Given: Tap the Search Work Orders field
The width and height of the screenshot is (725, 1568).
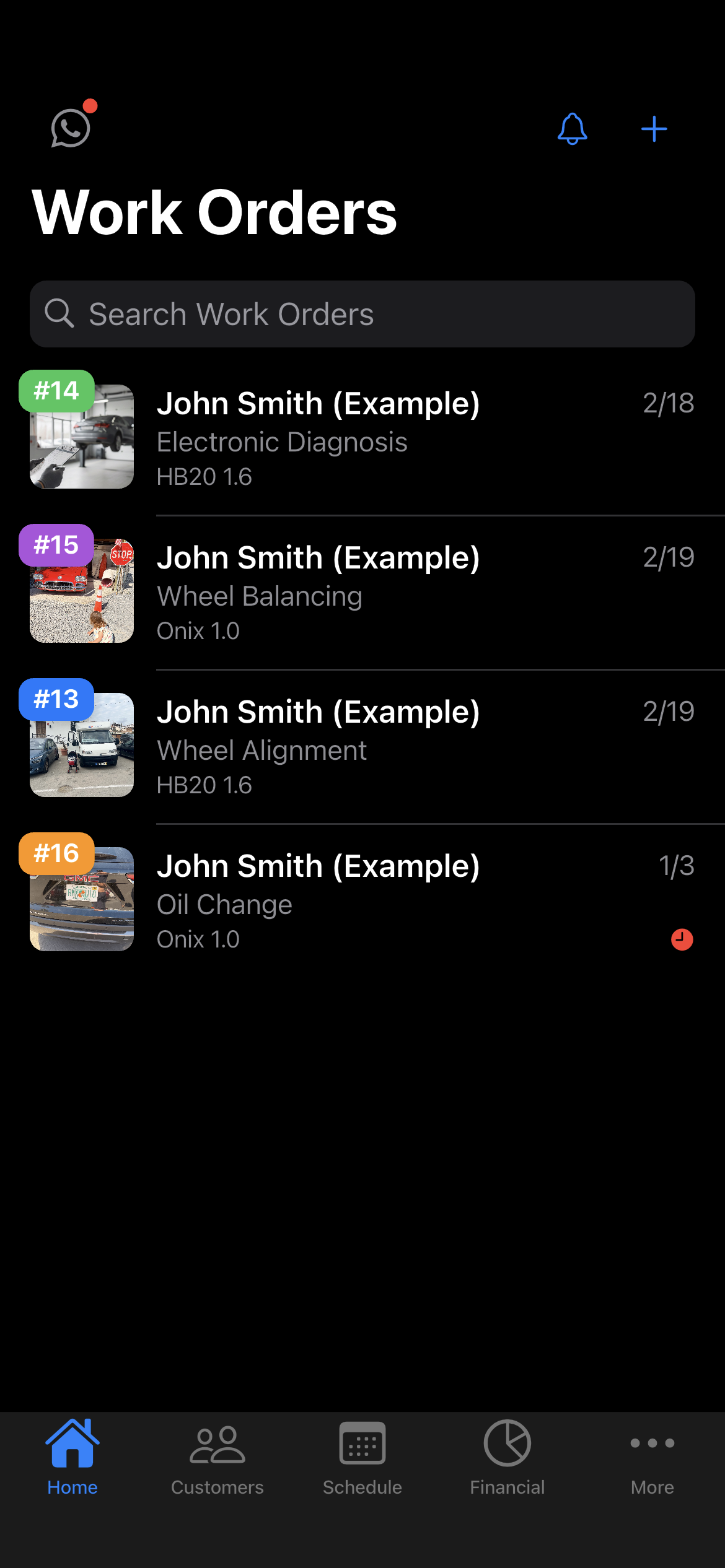Looking at the screenshot, I should 362,314.
